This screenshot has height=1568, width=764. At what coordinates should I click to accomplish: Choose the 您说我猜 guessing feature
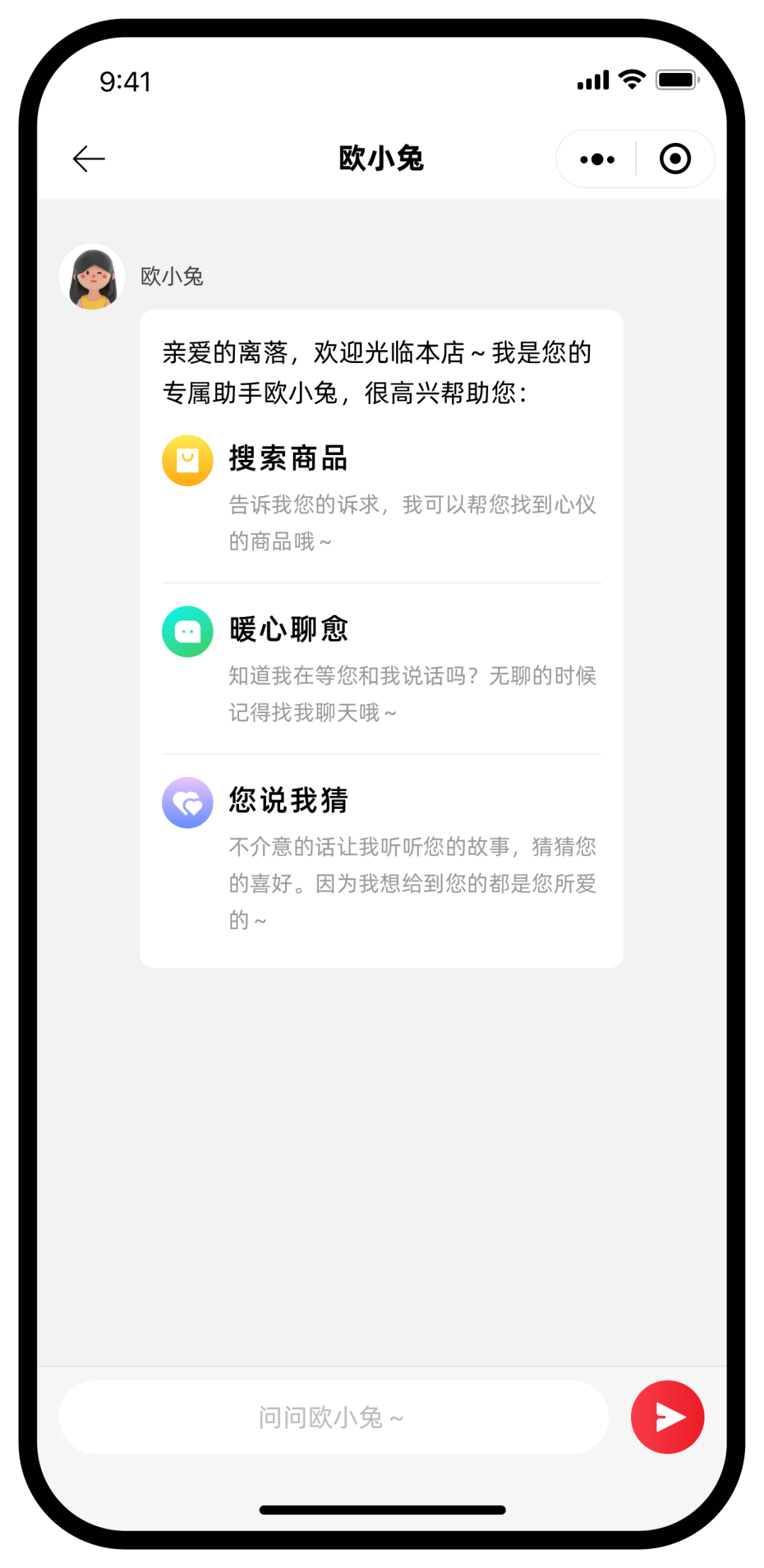tap(289, 801)
